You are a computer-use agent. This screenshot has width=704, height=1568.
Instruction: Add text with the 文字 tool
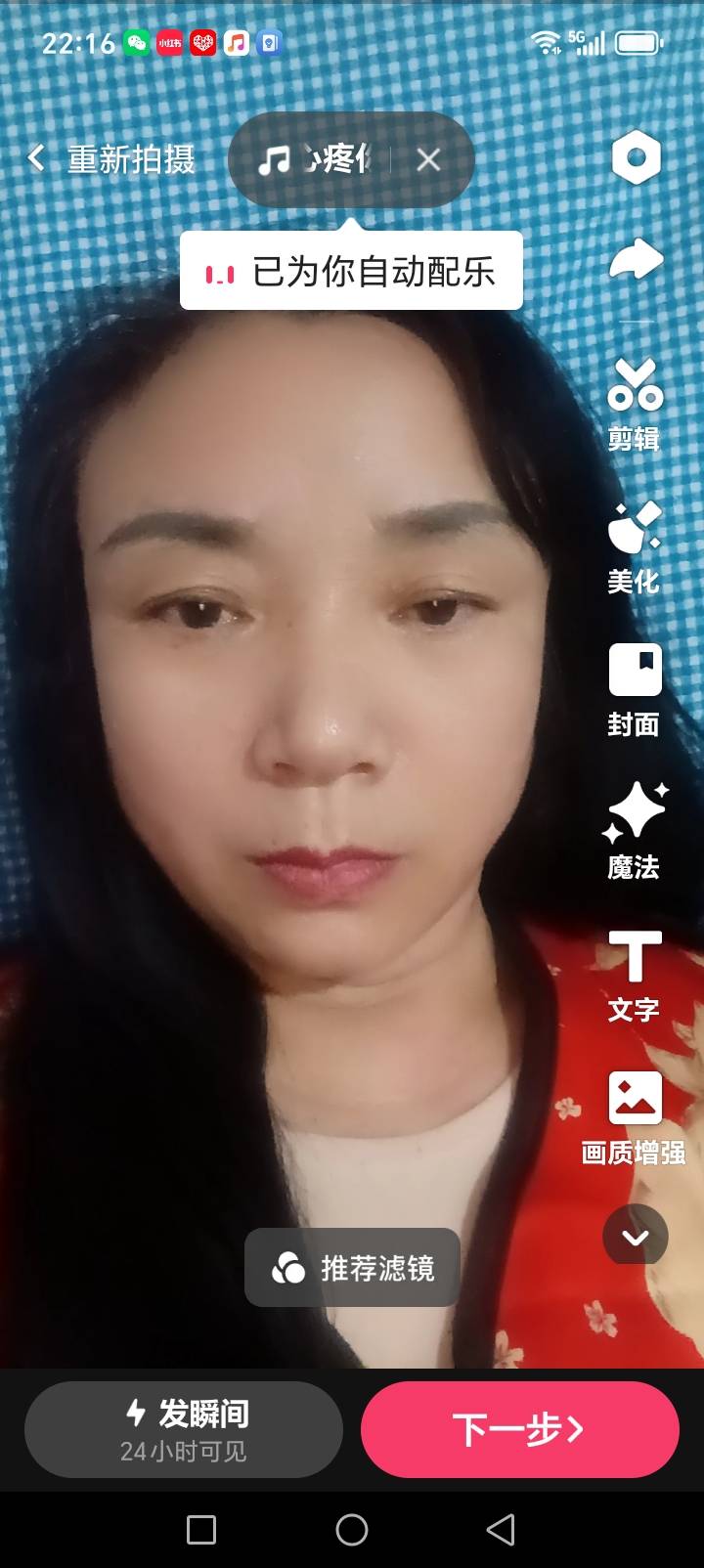click(x=635, y=975)
